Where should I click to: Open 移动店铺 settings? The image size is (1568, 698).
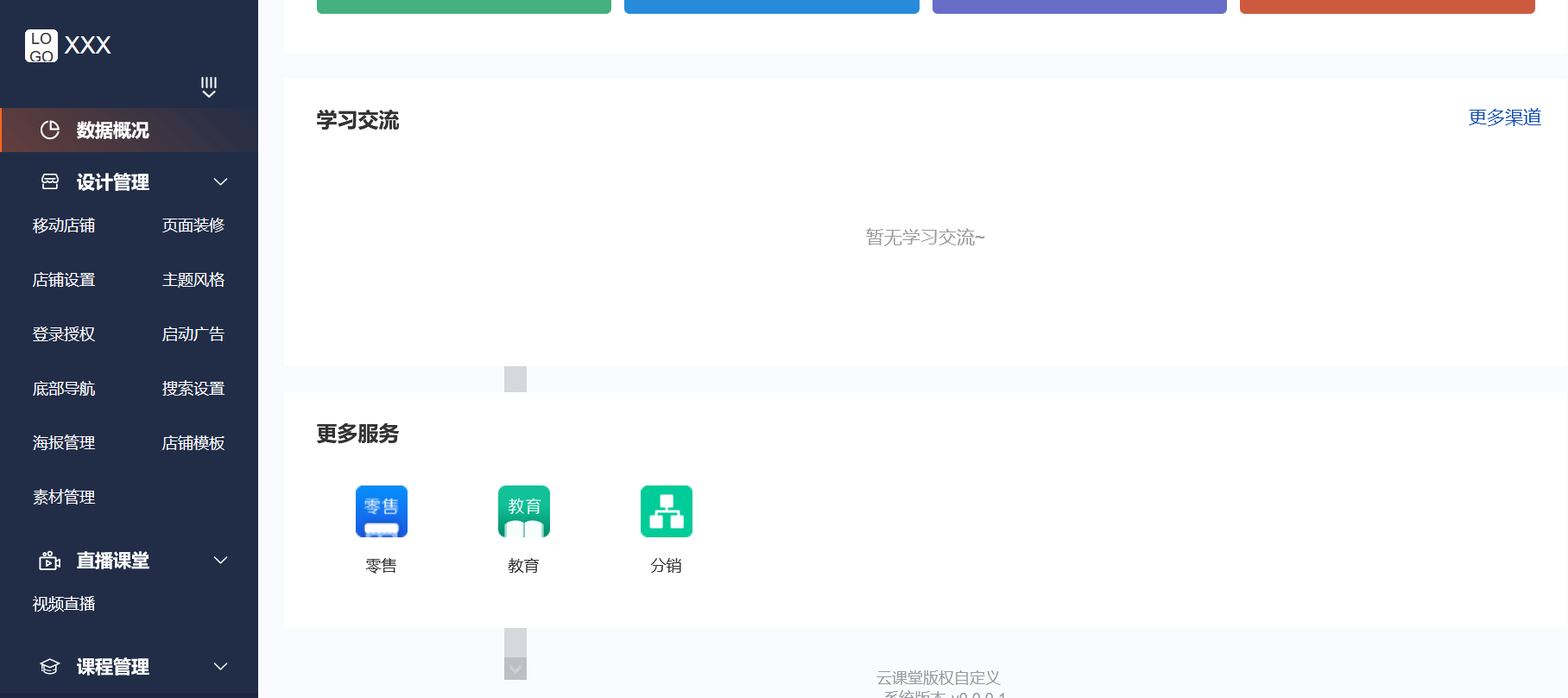pyautogui.click(x=64, y=225)
